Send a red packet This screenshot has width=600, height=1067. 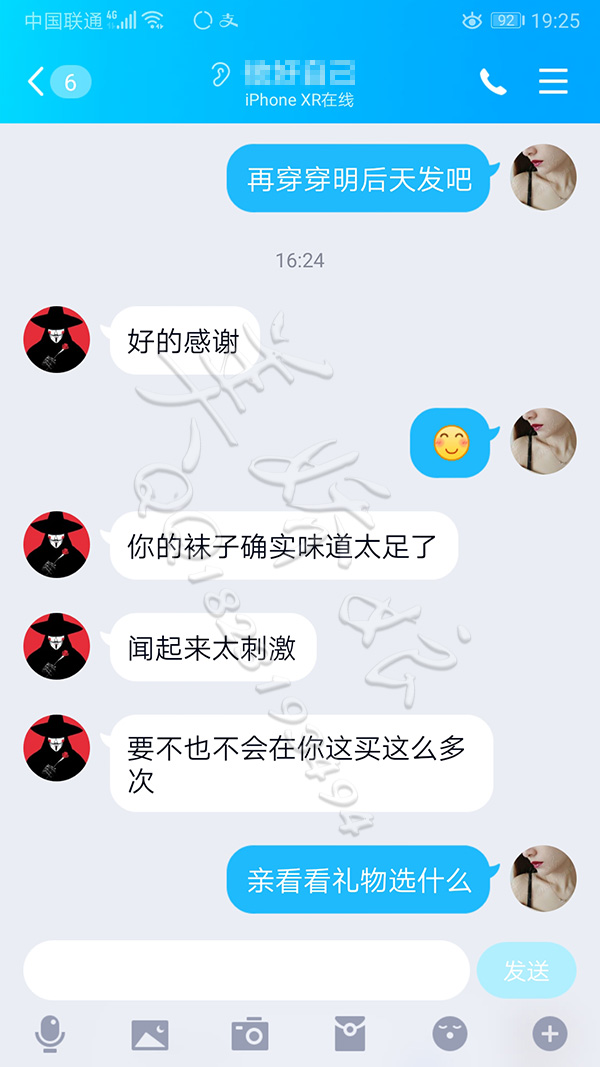(350, 1034)
